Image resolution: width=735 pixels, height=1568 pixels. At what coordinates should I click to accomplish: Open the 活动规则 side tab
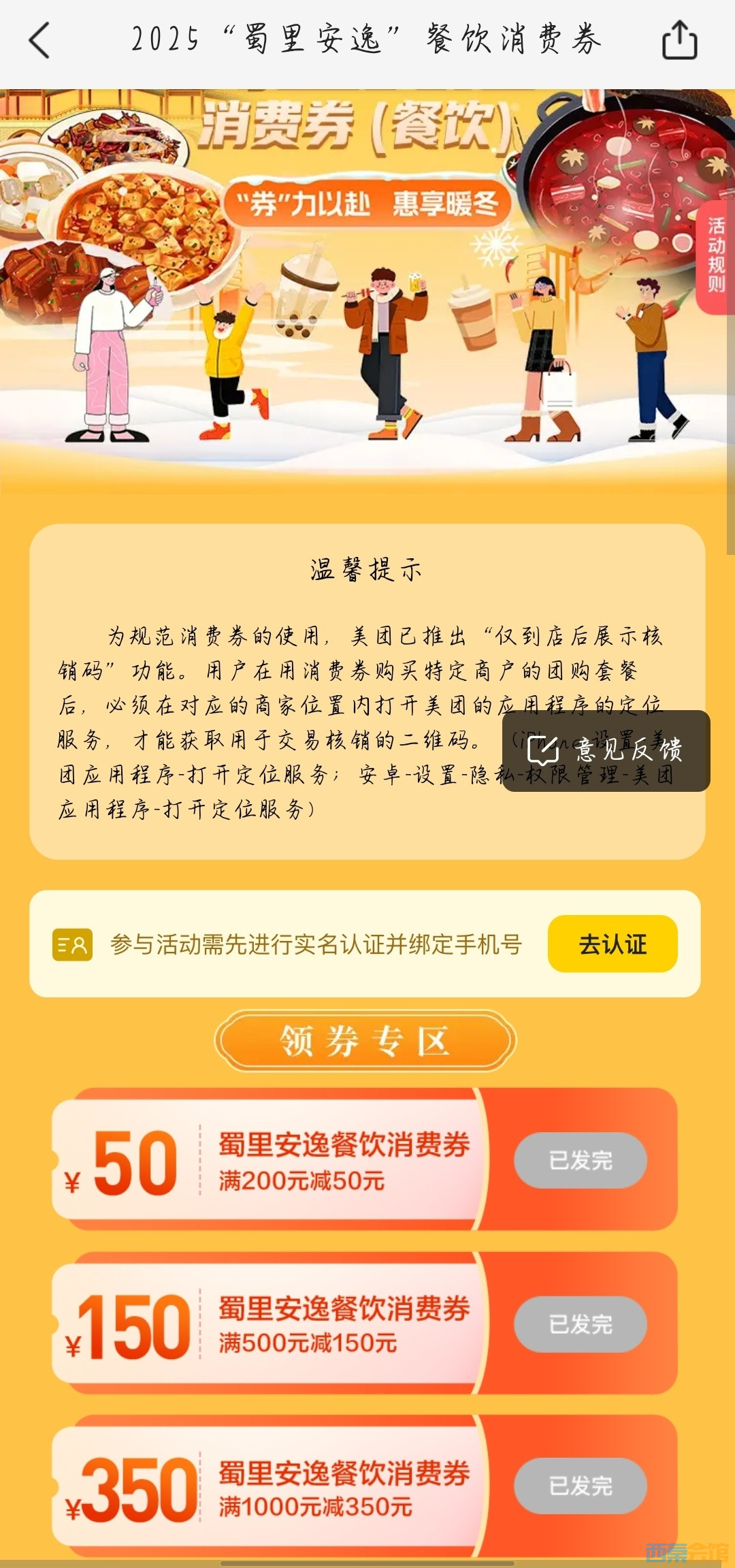[716, 255]
